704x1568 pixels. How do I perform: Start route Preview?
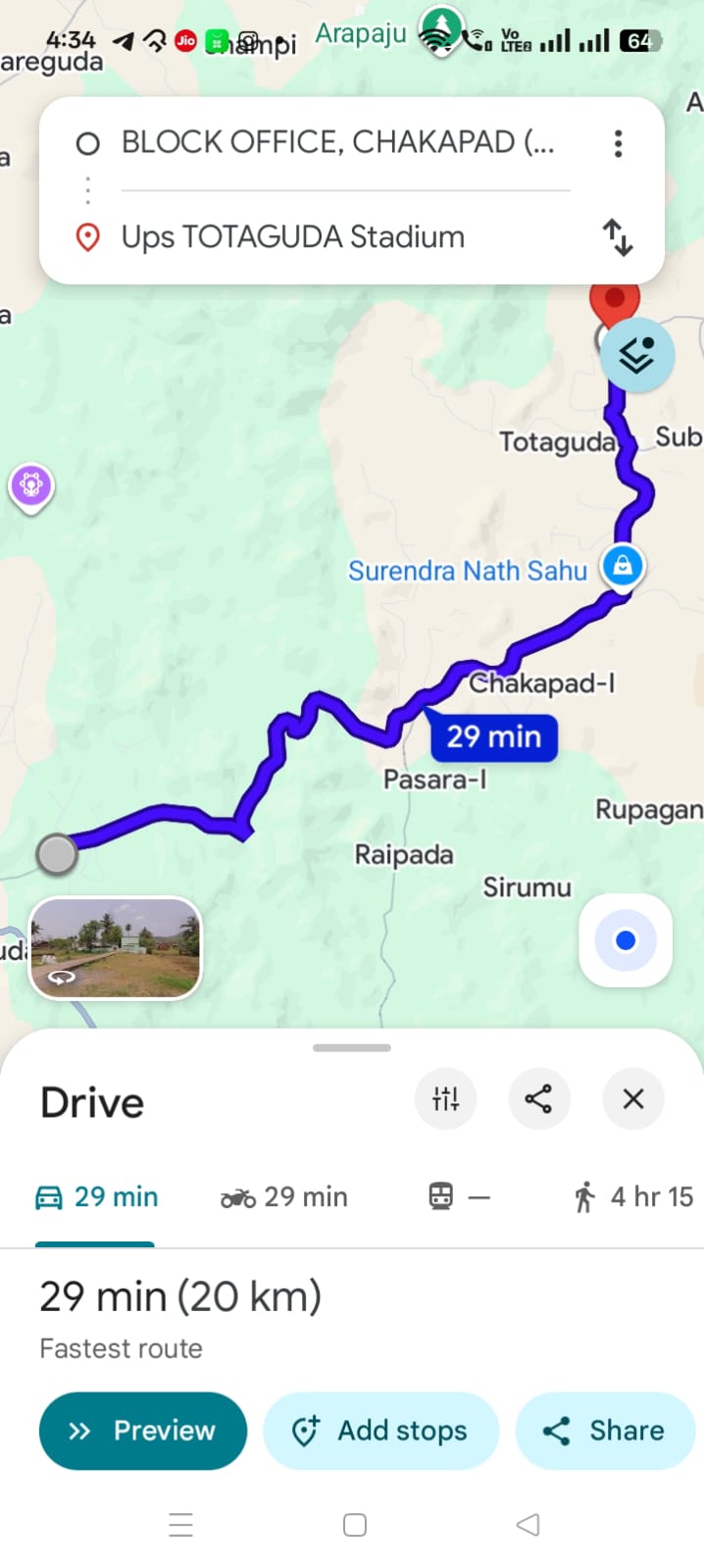pos(143,1430)
